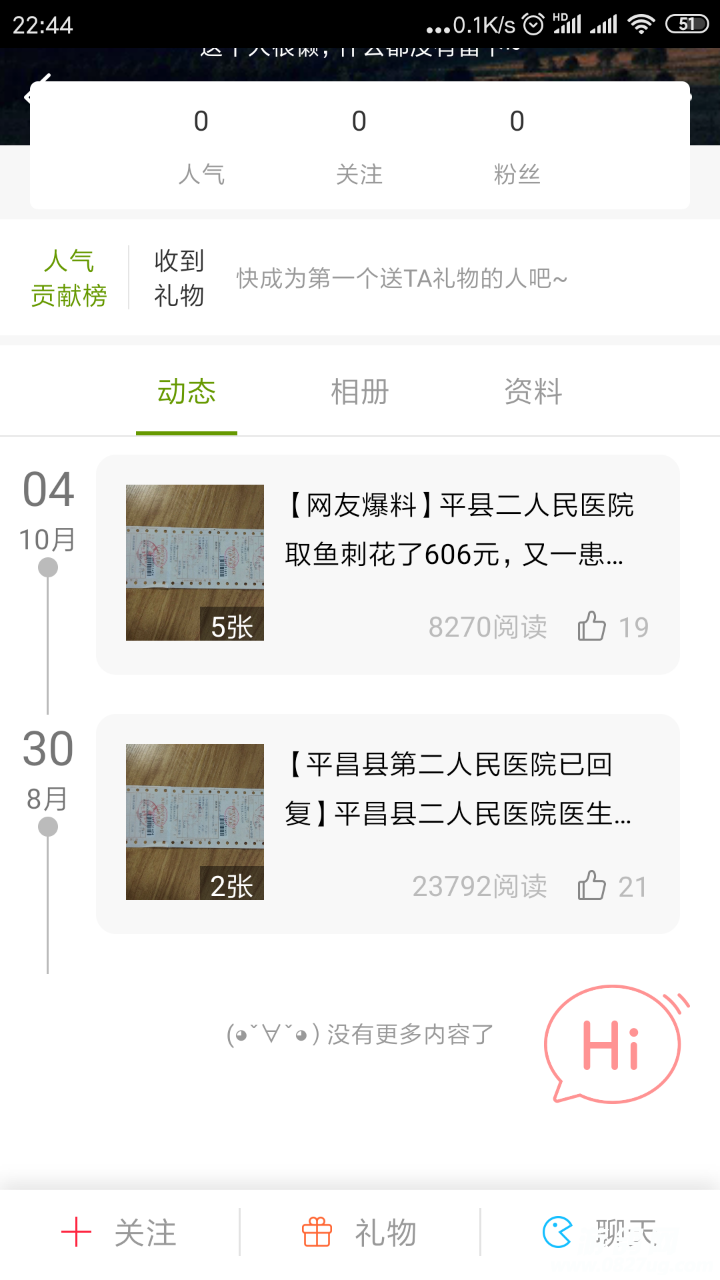Follow this user with 关注 button
Image resolution: width=720 pixels, height=1280 pixels.
120,1233
